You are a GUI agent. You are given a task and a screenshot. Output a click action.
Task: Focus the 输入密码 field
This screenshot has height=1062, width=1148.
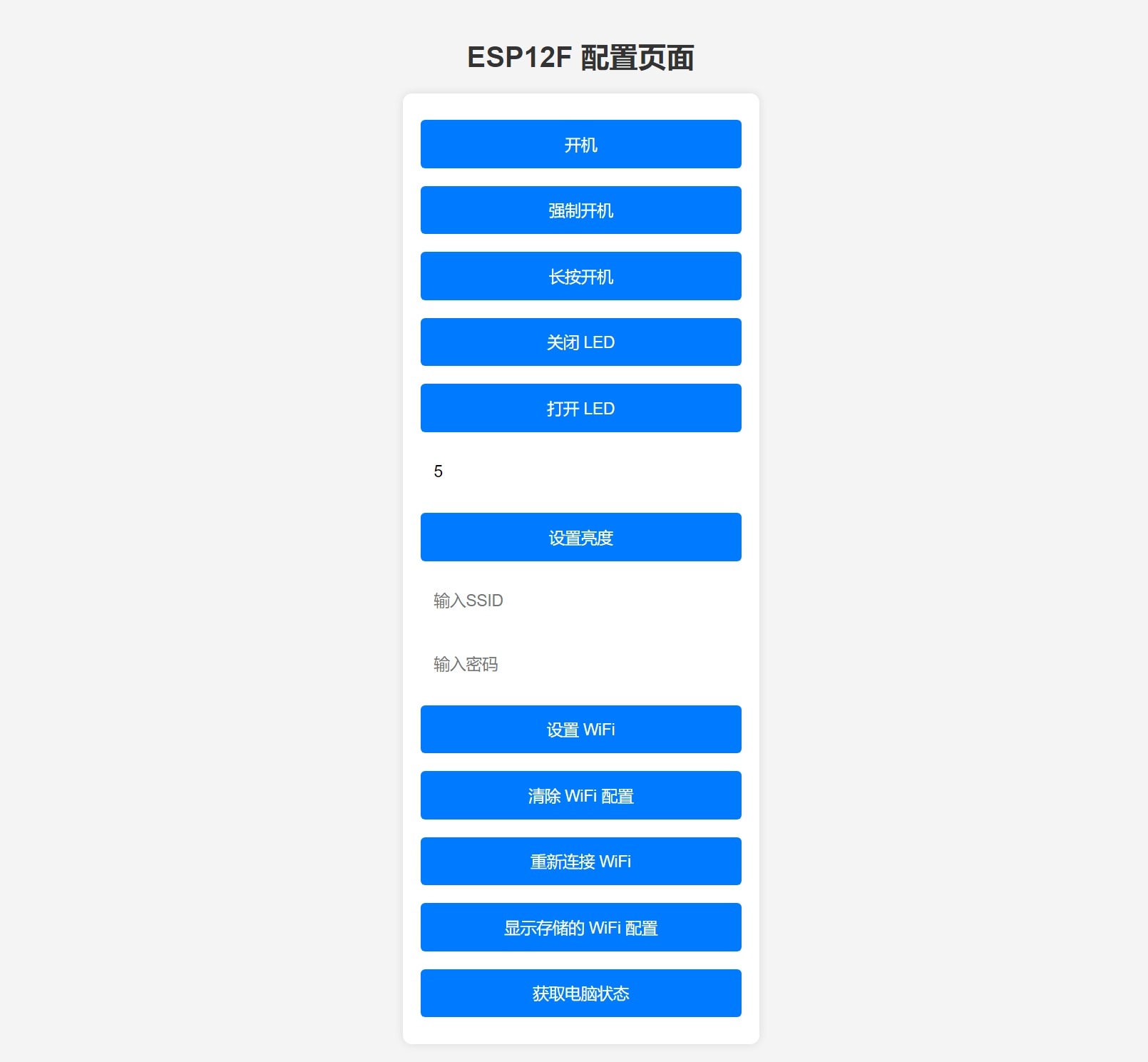[x=580, y=665]
